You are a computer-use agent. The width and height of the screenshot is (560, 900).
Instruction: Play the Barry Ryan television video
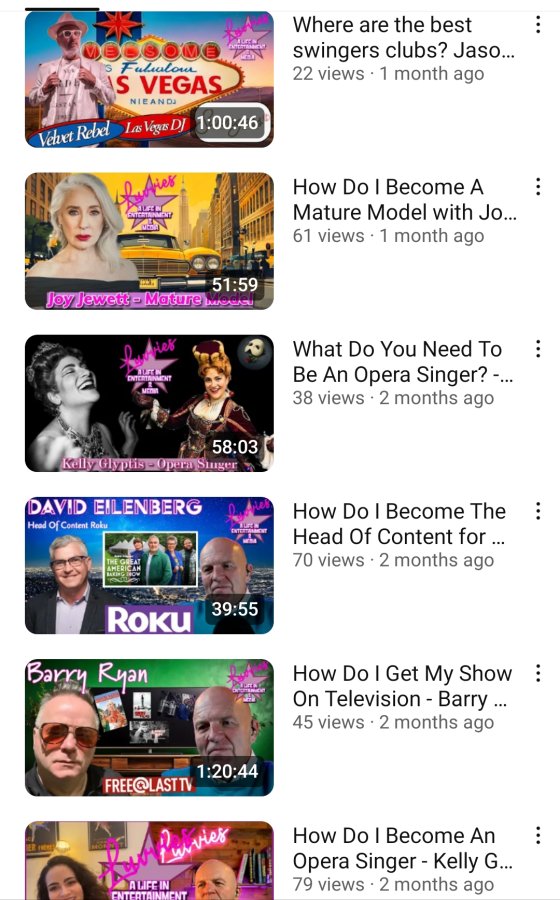tap(149, 727)
